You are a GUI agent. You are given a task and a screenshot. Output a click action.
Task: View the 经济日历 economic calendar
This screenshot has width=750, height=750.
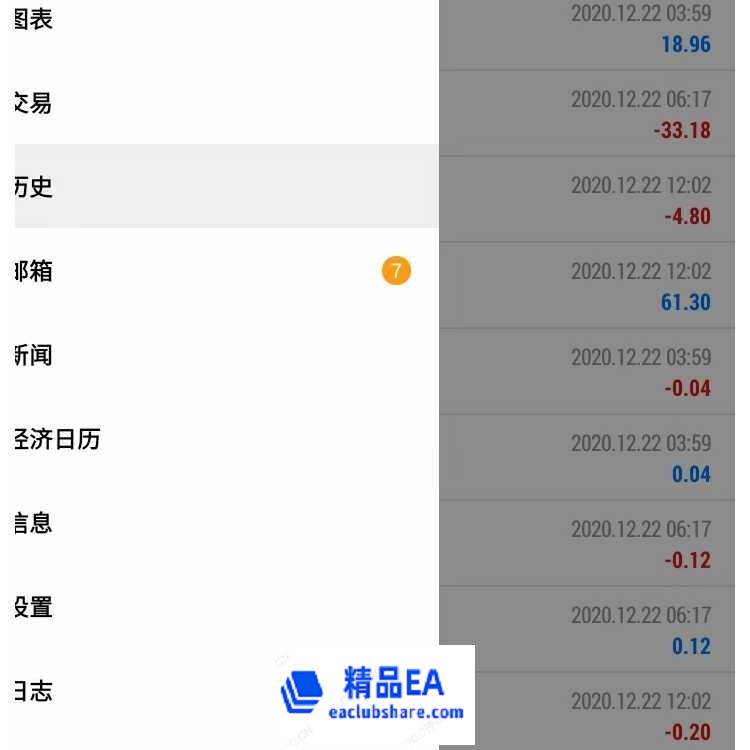pyautogui.click(x=58, y=439)
